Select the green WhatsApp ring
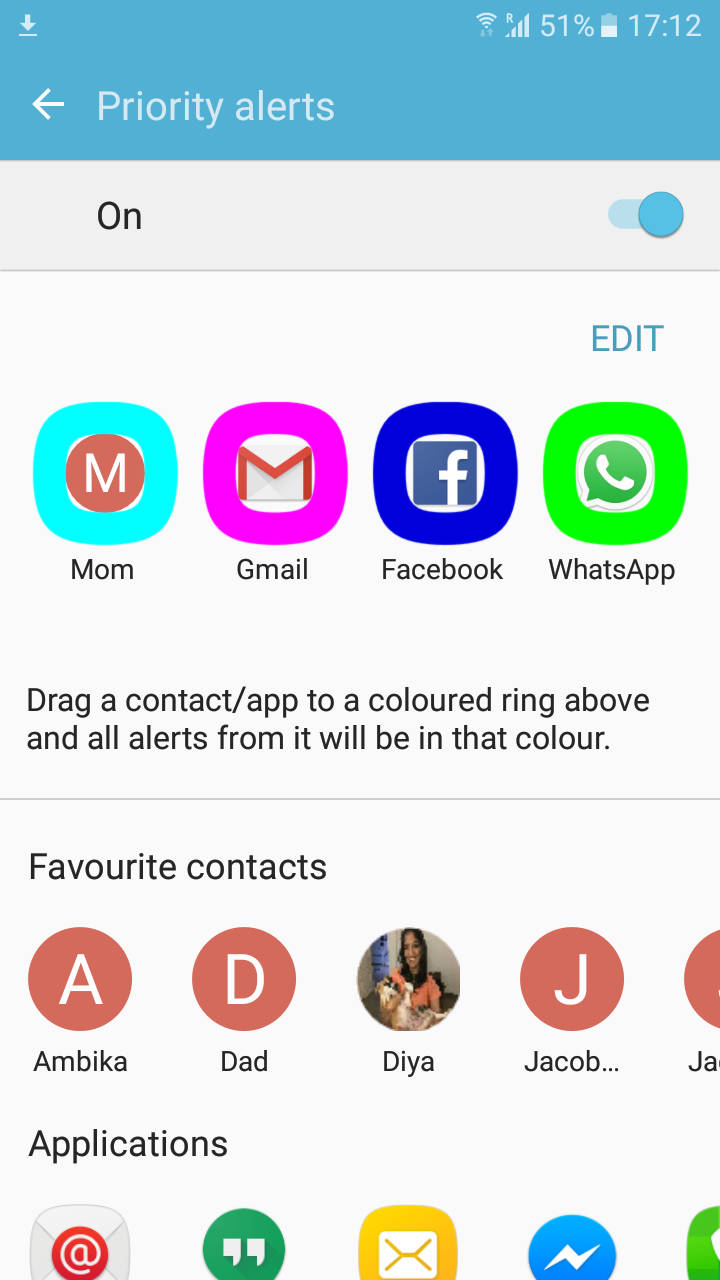Screen dimensions: 720x1280 coord(614,473)
